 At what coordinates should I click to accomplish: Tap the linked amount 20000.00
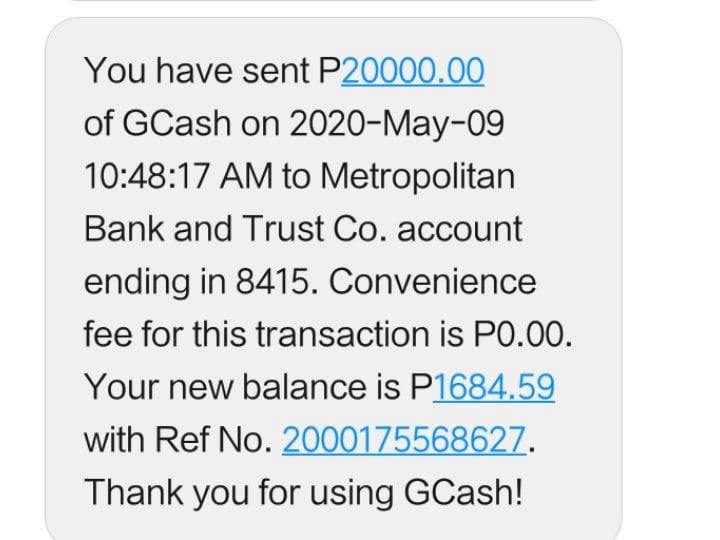pyautogui.click(x=412, y=71)
